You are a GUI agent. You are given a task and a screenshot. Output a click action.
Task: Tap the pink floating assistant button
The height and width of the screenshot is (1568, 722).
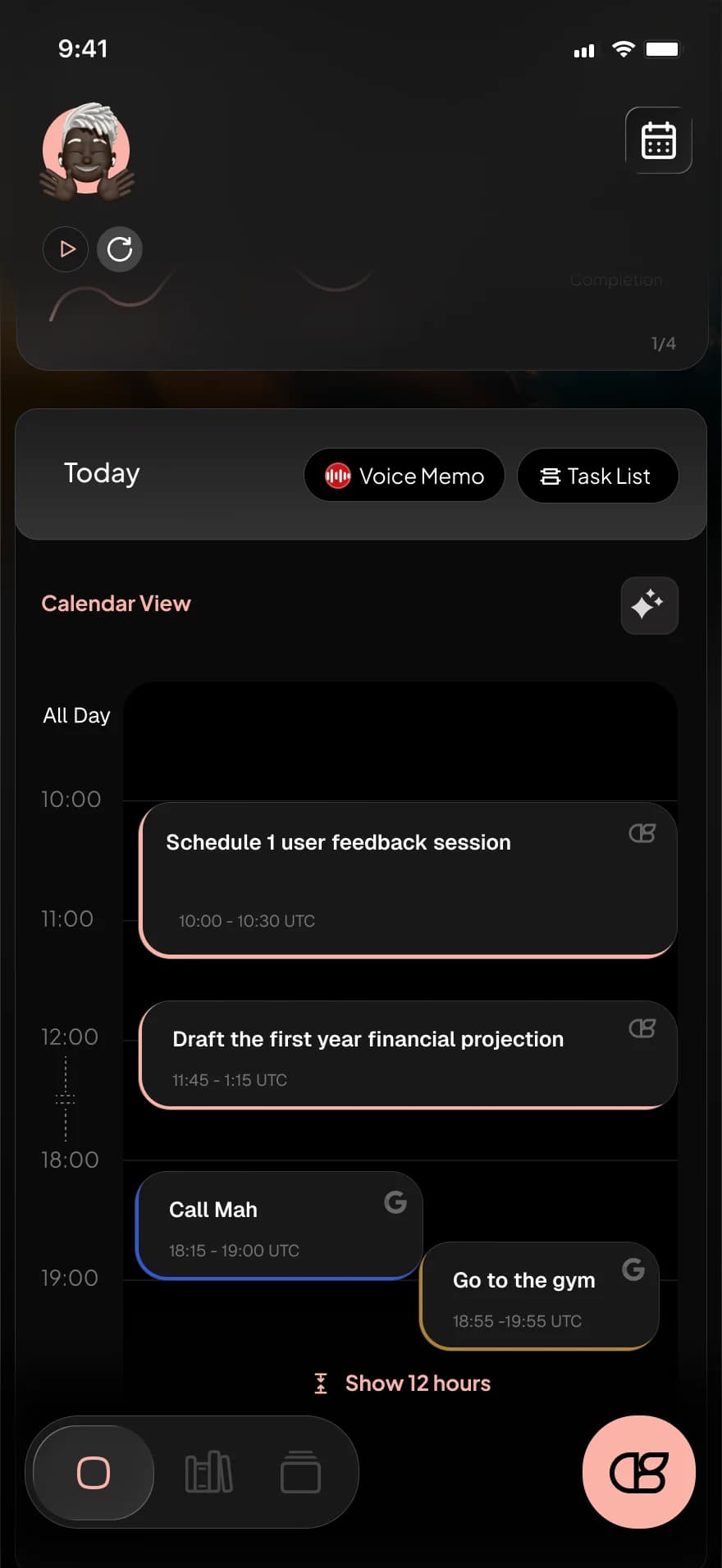[x=638, y=1472]
